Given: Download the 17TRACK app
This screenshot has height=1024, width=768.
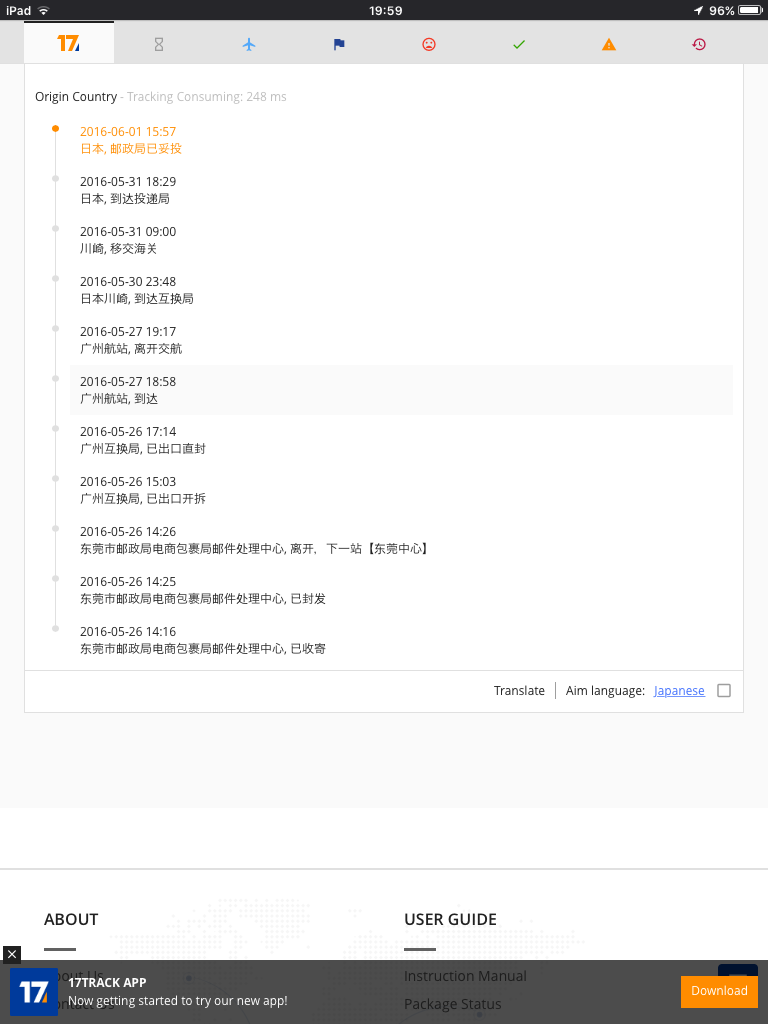Looking at the screenshot, I should (x=719, y=991).
